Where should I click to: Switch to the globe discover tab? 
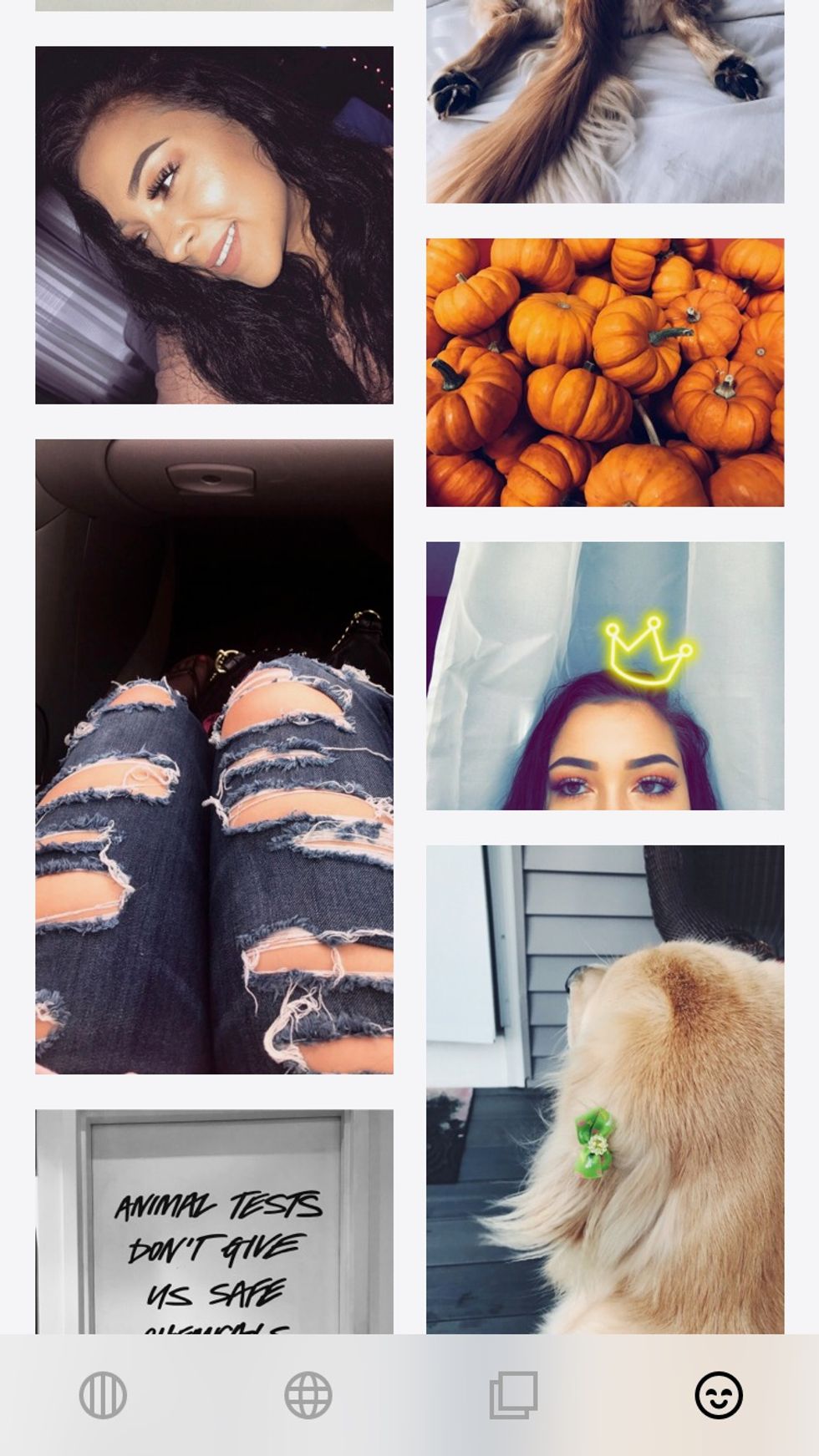pos(308,1395)
